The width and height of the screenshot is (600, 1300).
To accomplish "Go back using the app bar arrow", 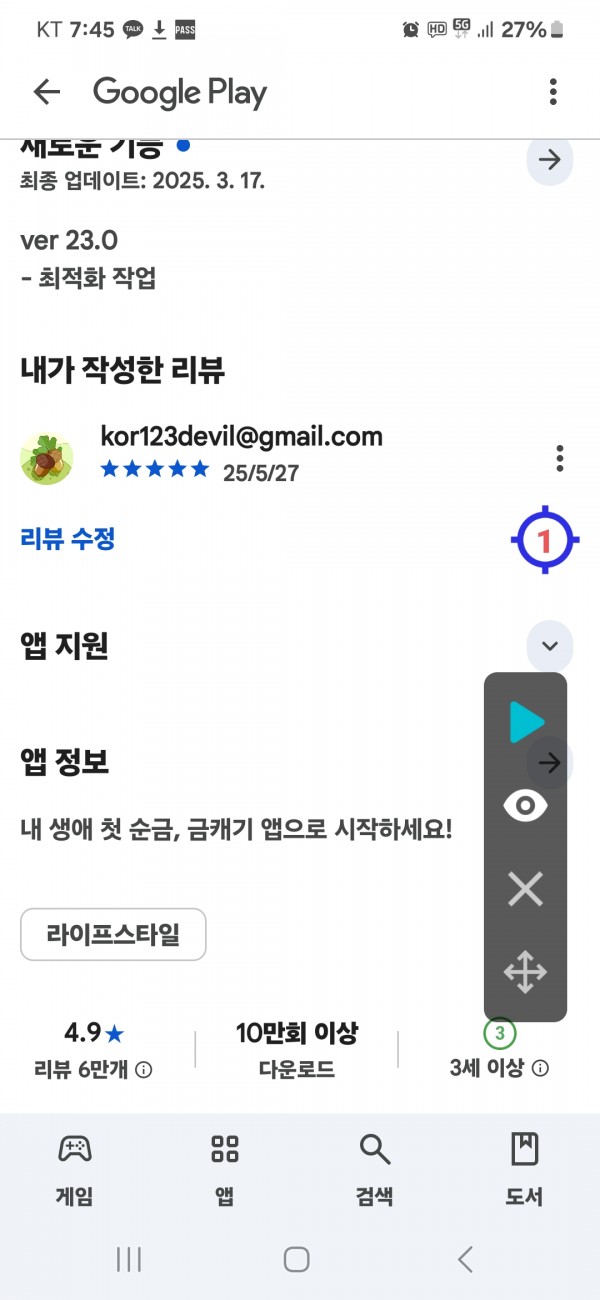I will (x=47, y=93).
